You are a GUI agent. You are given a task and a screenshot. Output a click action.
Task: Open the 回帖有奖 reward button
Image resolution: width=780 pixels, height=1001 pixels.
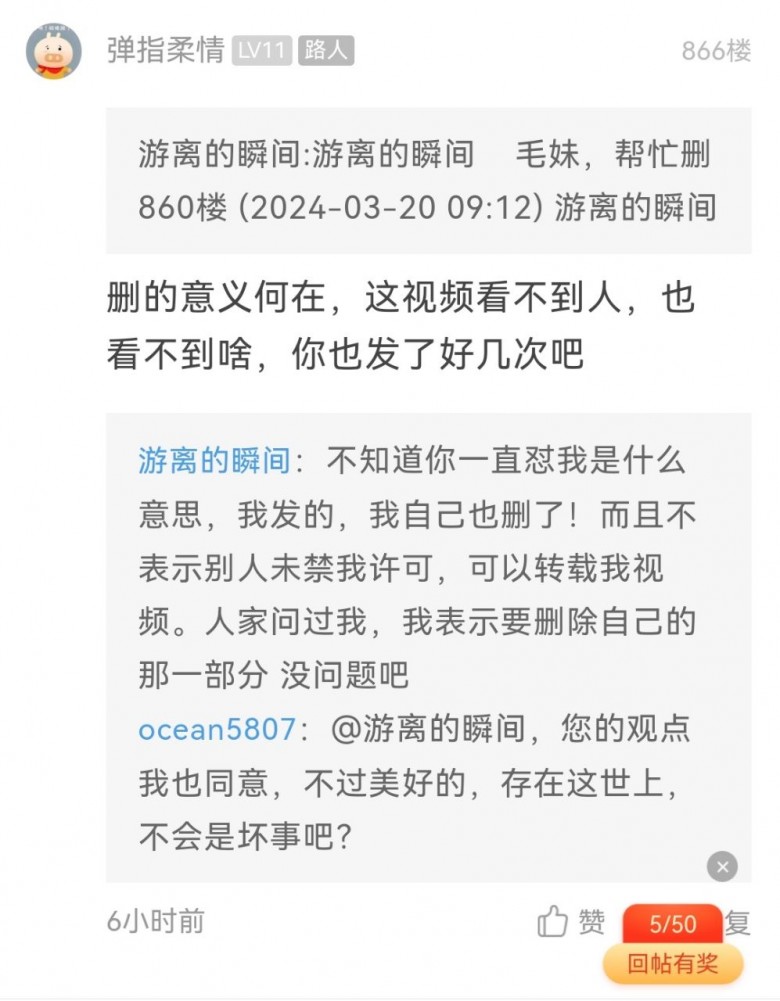coord(672,964)
